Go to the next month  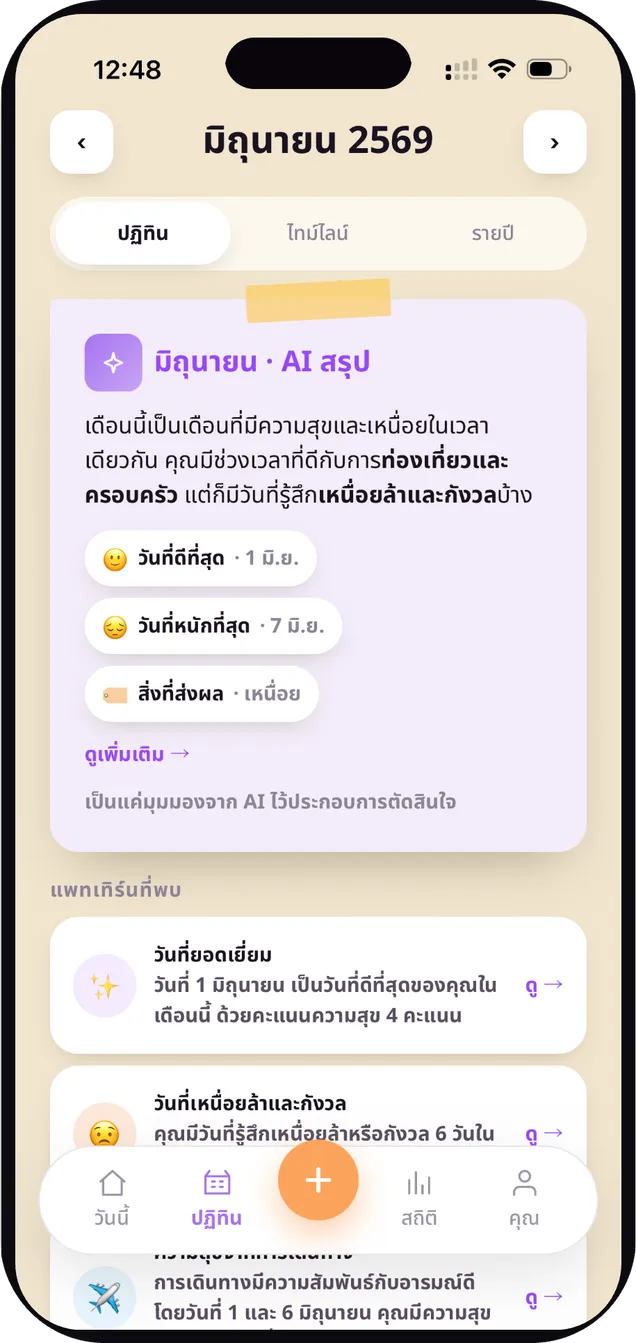555,142
